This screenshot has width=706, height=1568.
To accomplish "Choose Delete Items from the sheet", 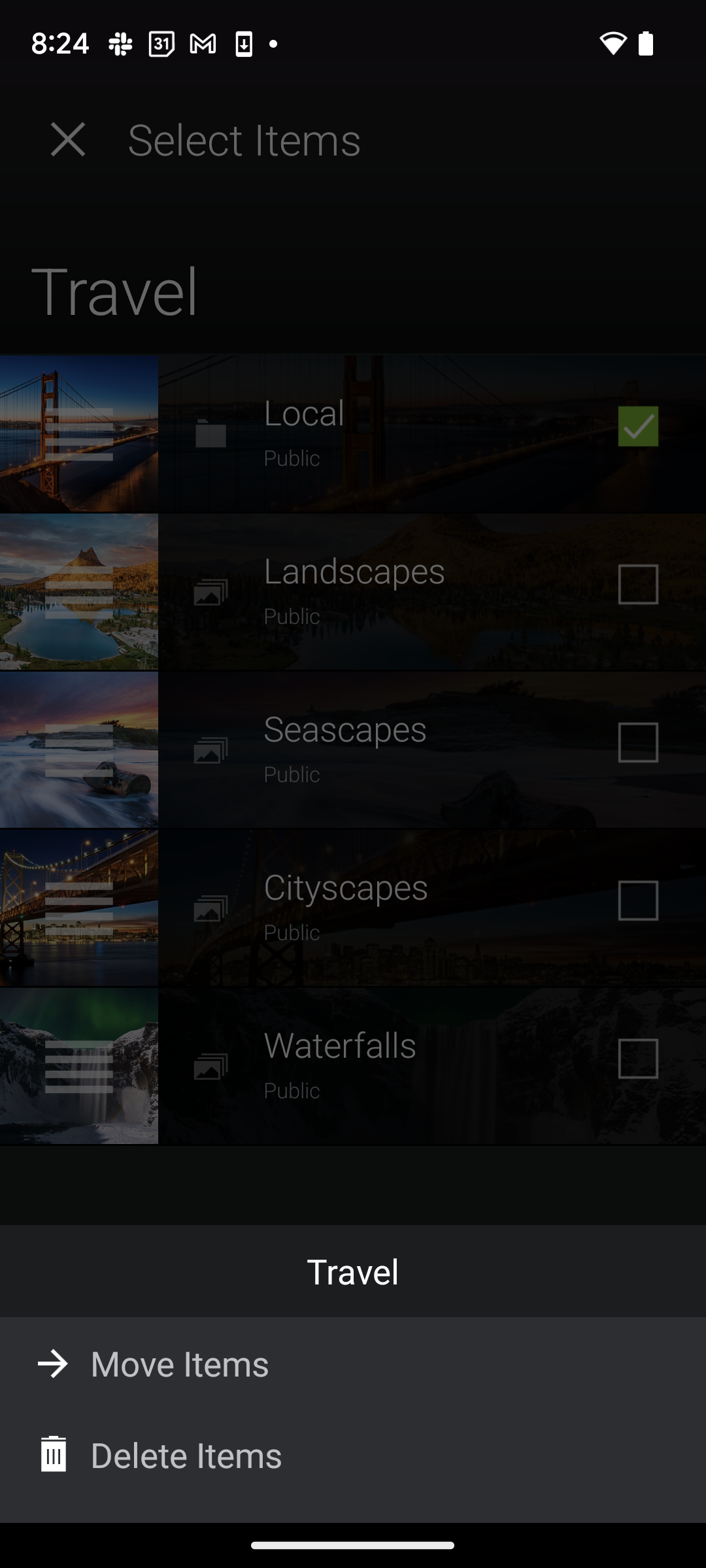I will tap(353, 1456).
